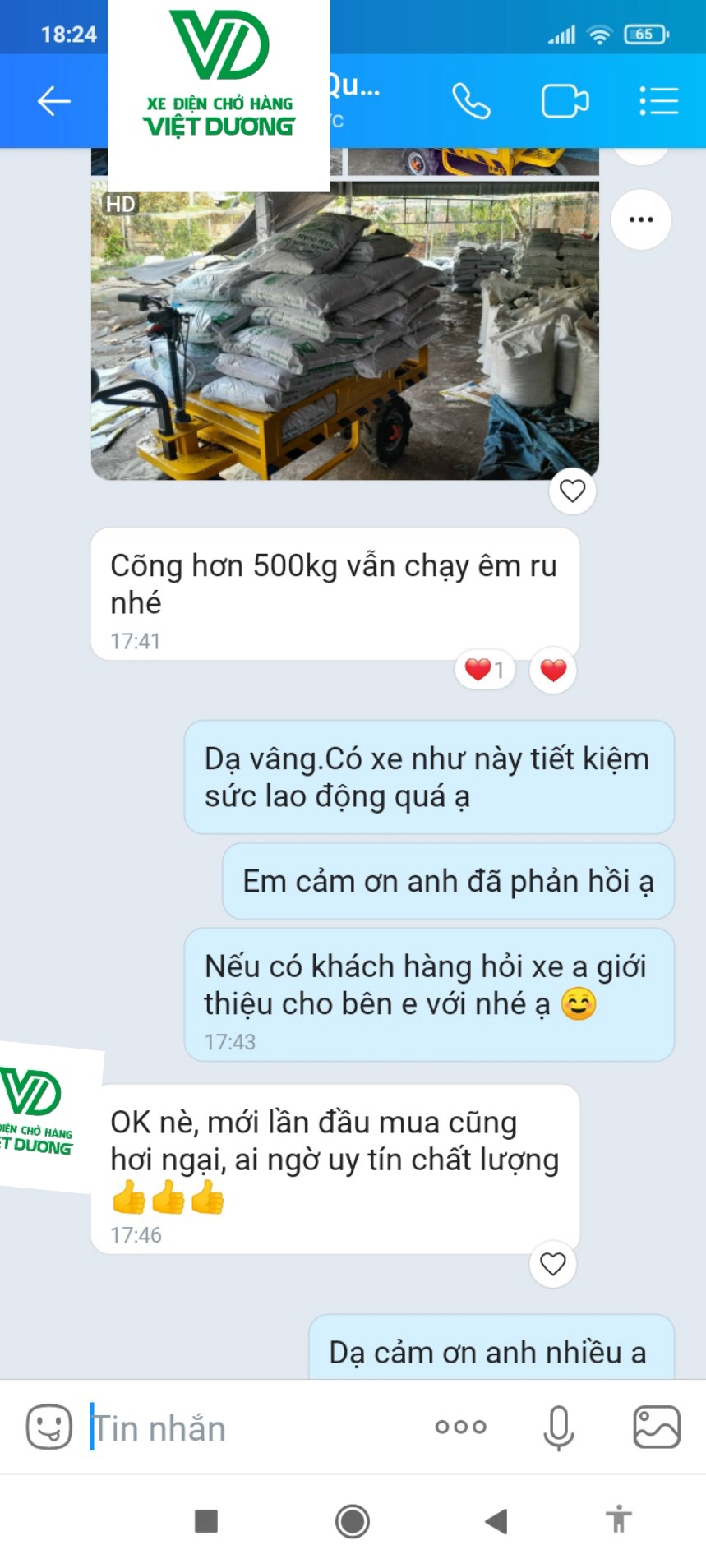
Task: Start a video call
Action: pos(565,101)
